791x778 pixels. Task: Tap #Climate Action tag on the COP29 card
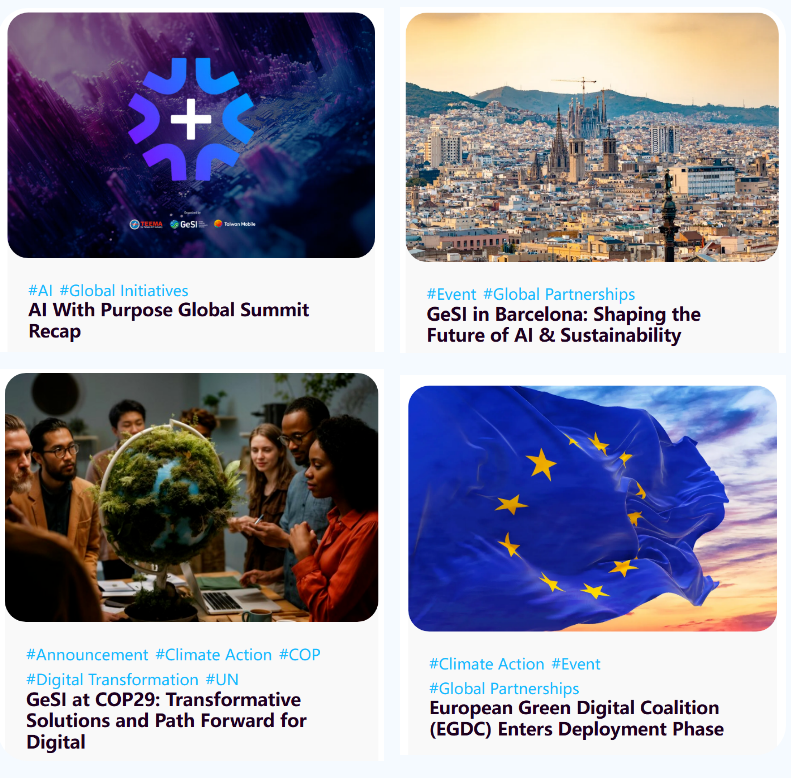[213, 654]
